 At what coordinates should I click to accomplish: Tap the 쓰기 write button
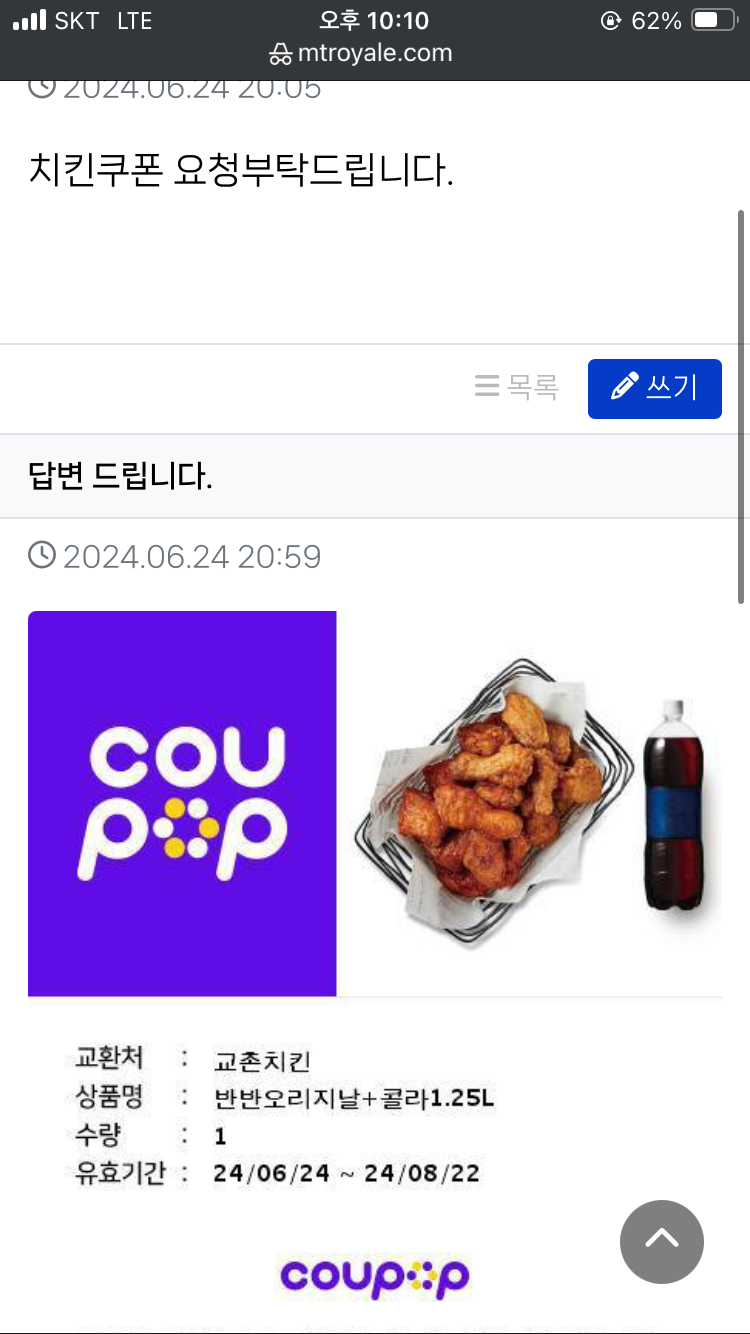[x=654, y=388]
